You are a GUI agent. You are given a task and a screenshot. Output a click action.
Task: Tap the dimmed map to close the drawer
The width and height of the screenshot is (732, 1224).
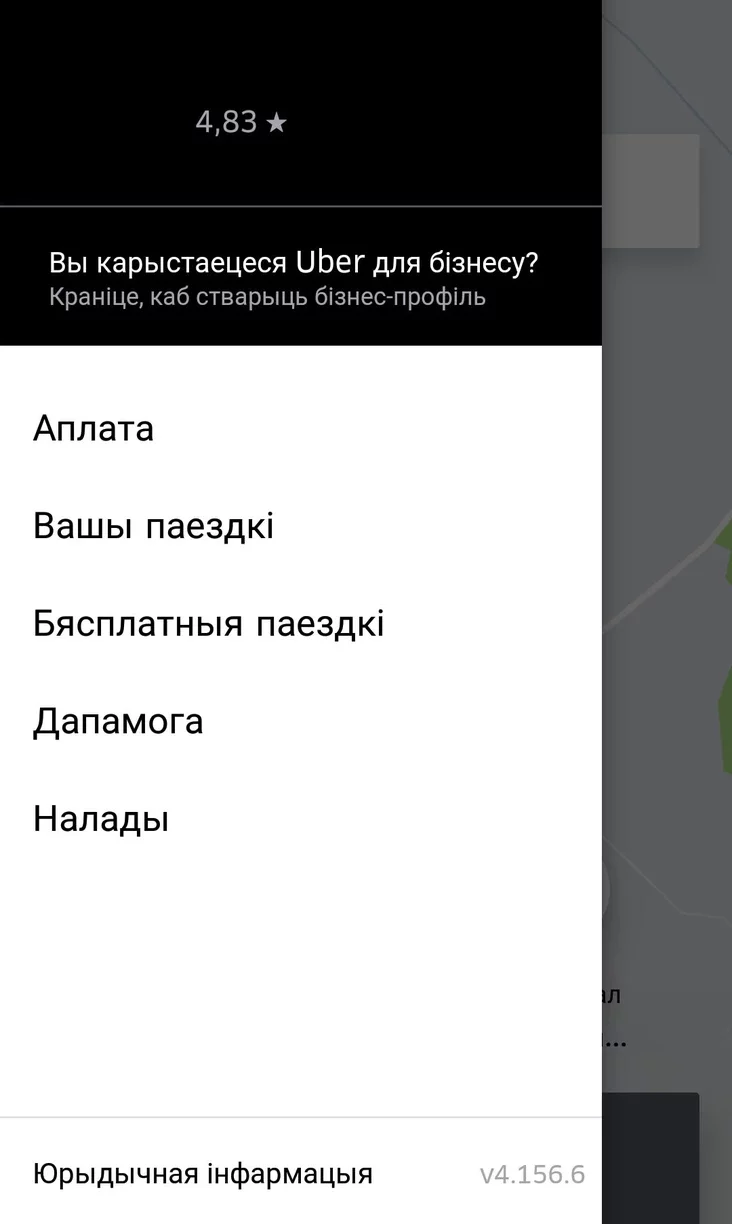pos(667,612)
